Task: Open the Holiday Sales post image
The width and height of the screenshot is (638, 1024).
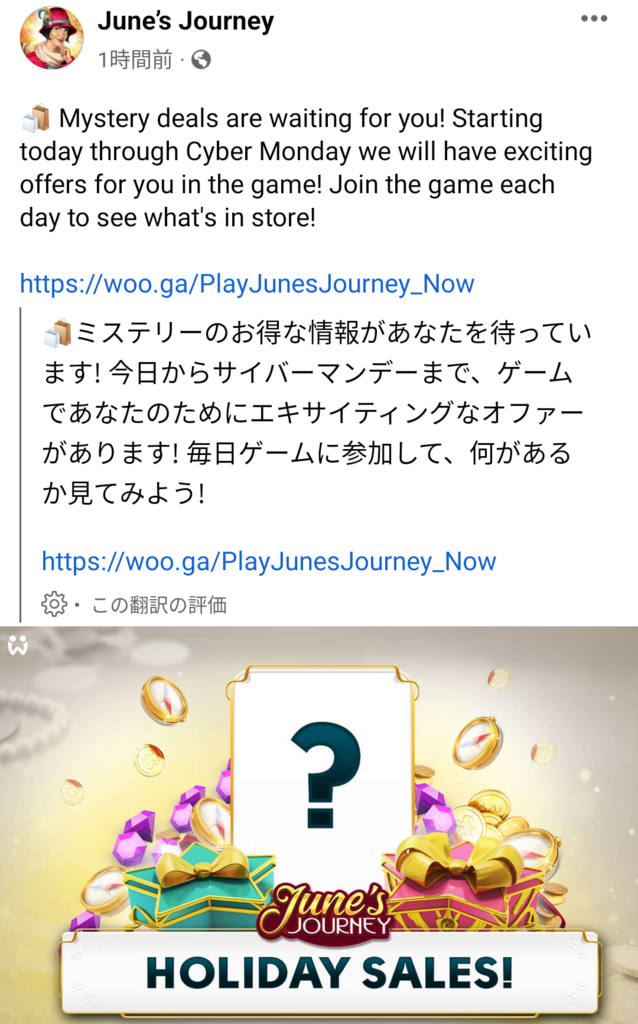Action: (x=319, y=824)
